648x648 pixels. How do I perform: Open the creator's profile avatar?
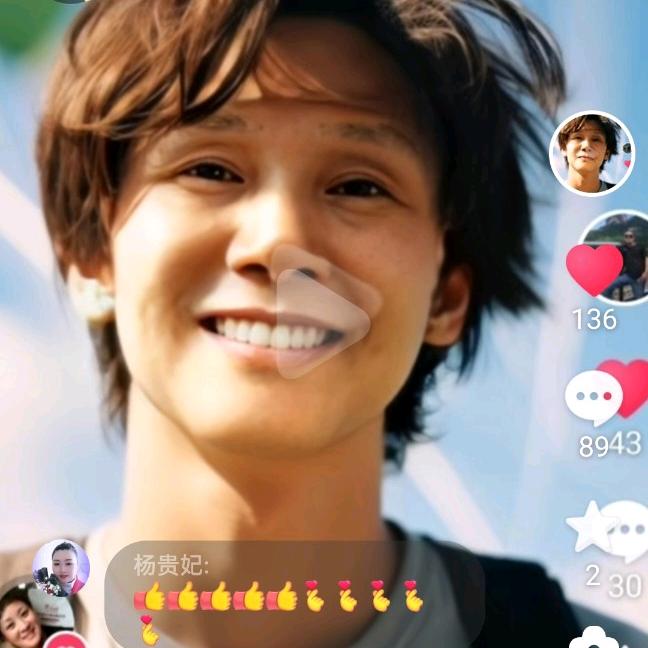click(x=592, y=153)
